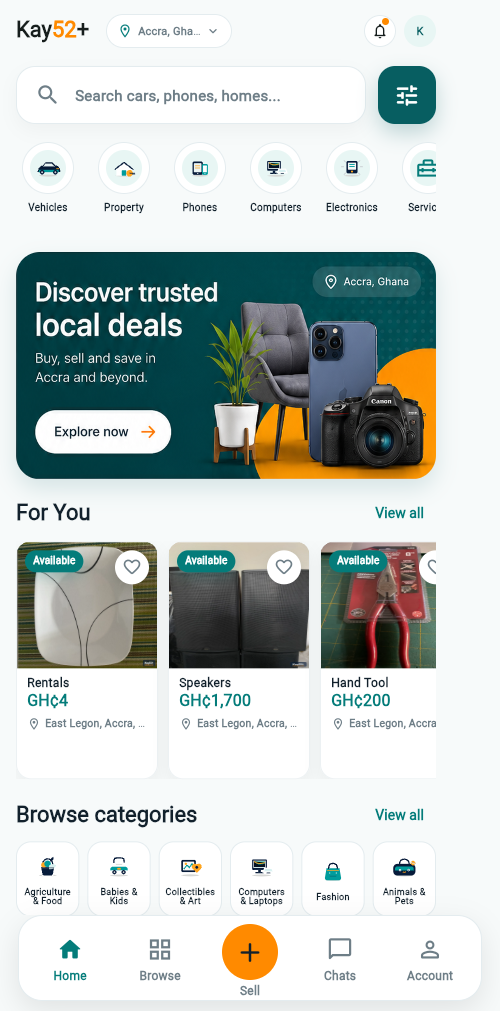
Task: Open the Hand Tool product card
Action: pyautogui.click(x=378, y=660)
